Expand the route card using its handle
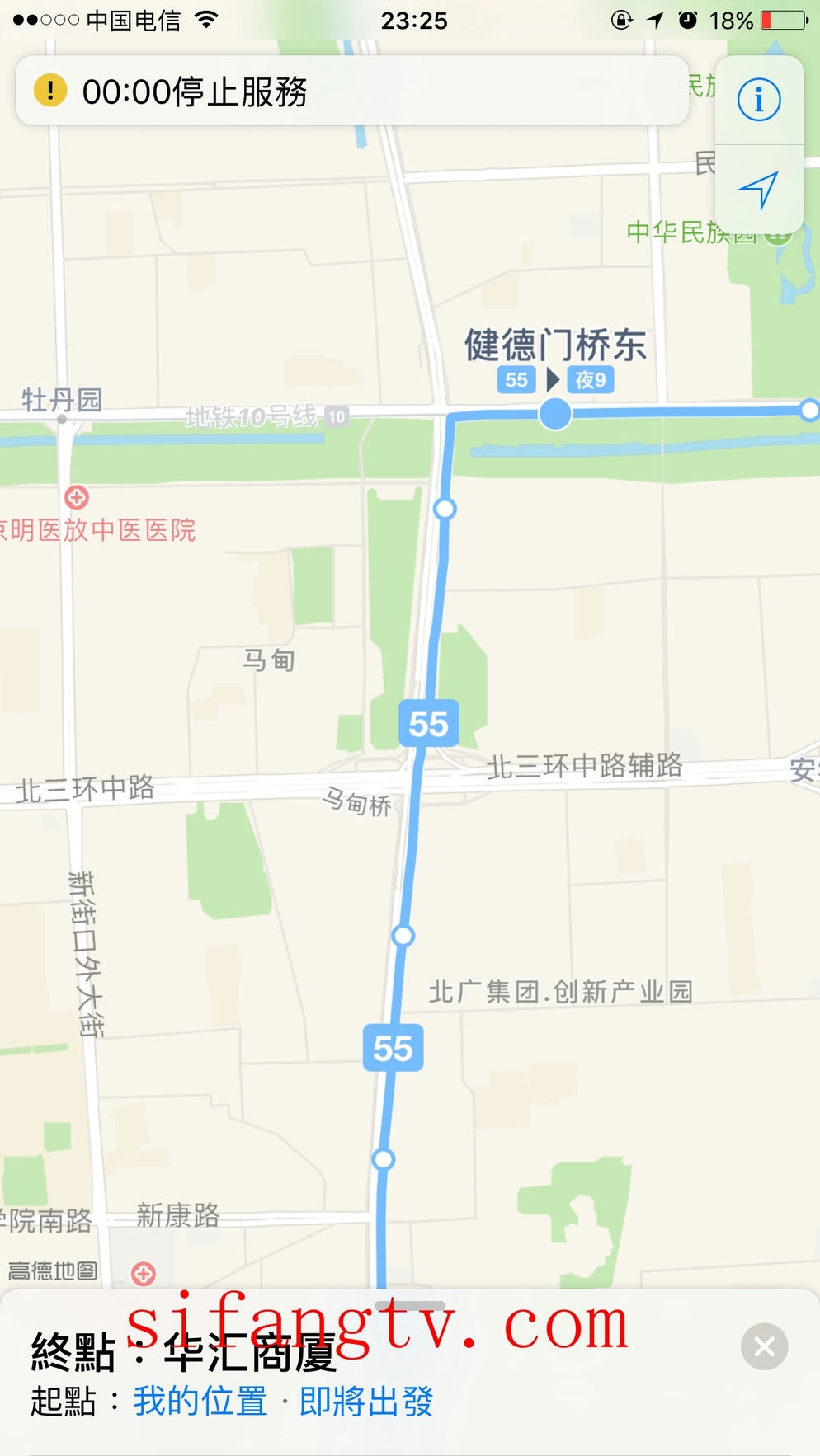The image size is (820, 1456). (410, 1306)
